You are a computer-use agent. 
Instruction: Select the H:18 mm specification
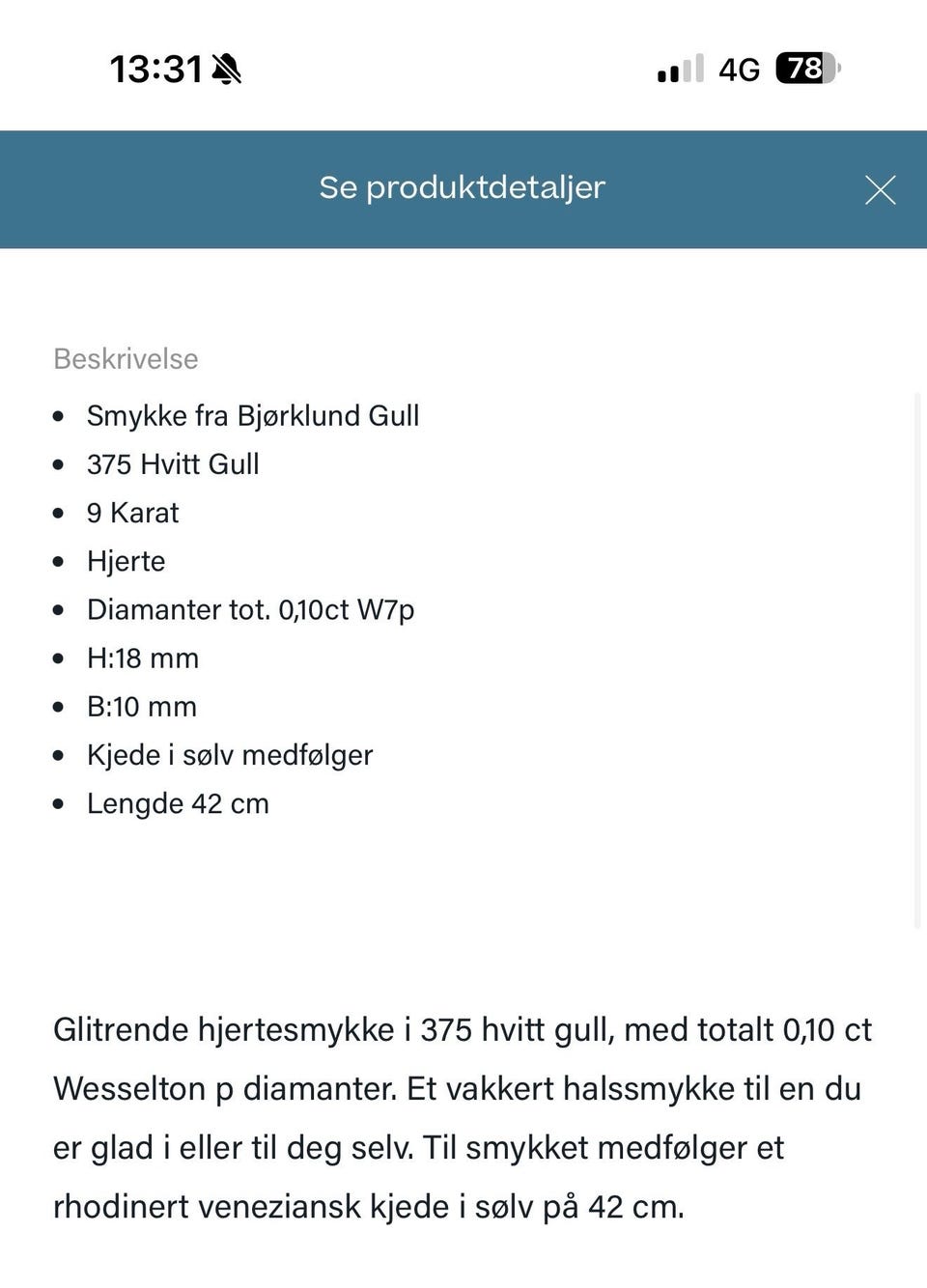(x=143, y=658)
